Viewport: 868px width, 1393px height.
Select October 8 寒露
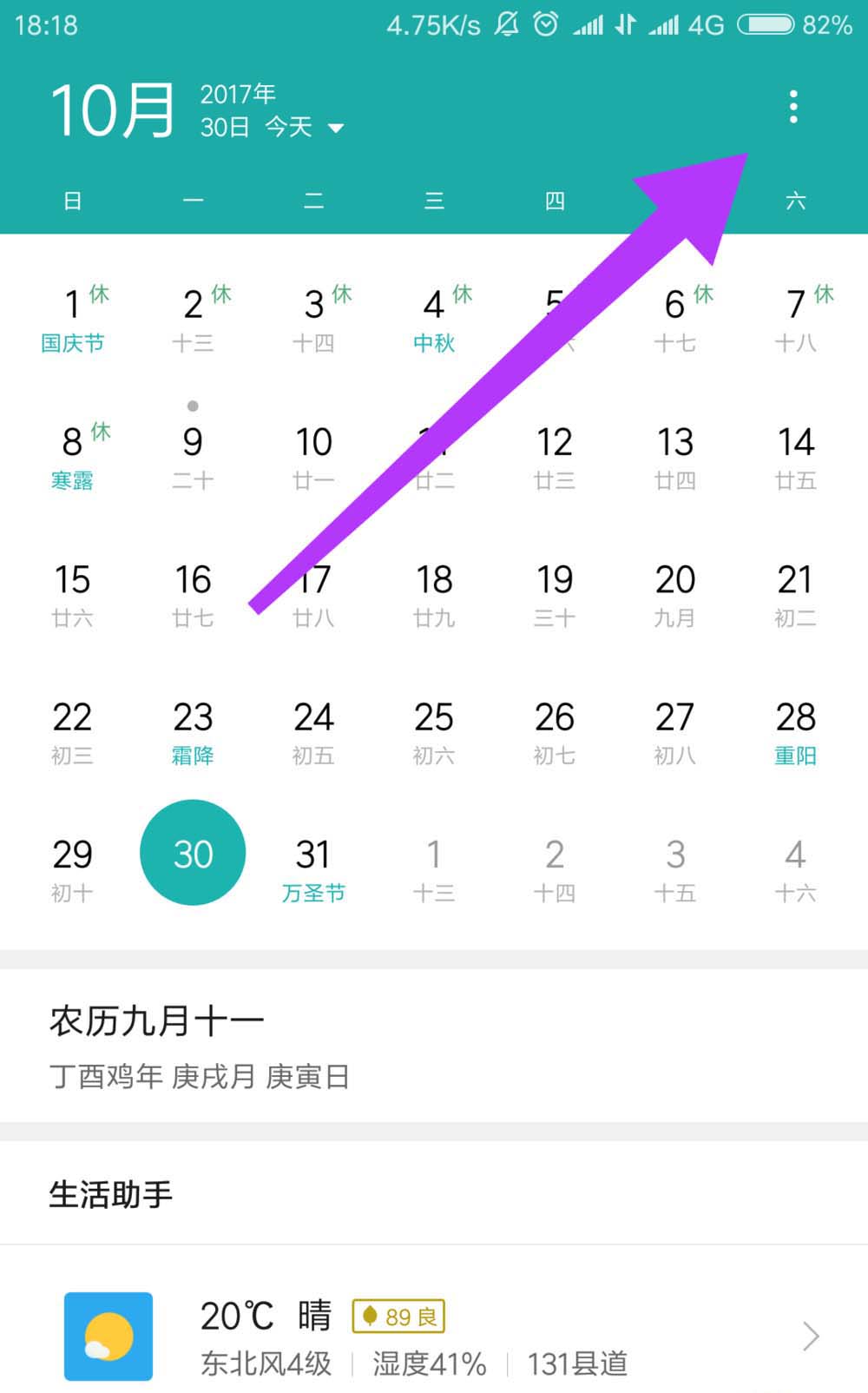(x=73, y=456)
